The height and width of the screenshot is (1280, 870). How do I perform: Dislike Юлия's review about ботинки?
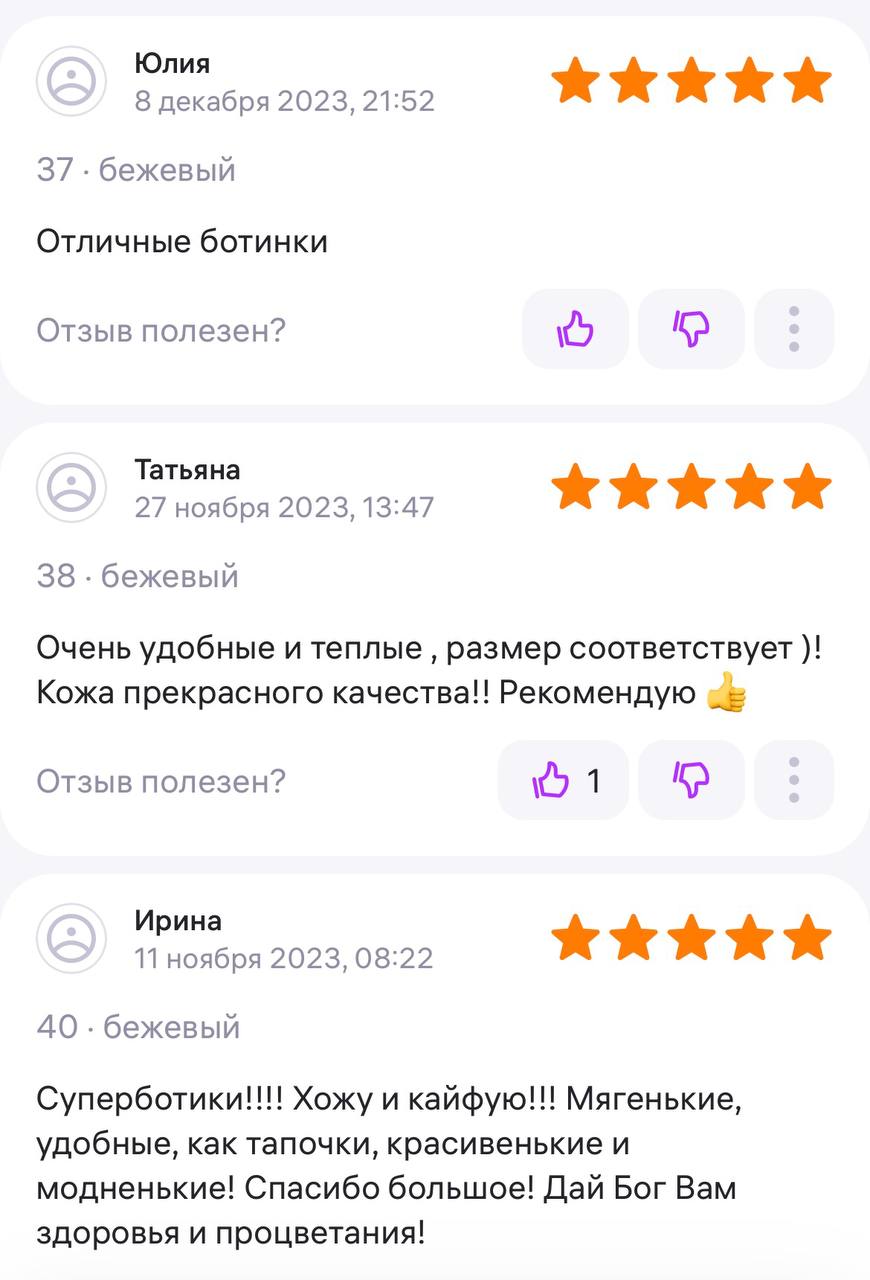691,329
